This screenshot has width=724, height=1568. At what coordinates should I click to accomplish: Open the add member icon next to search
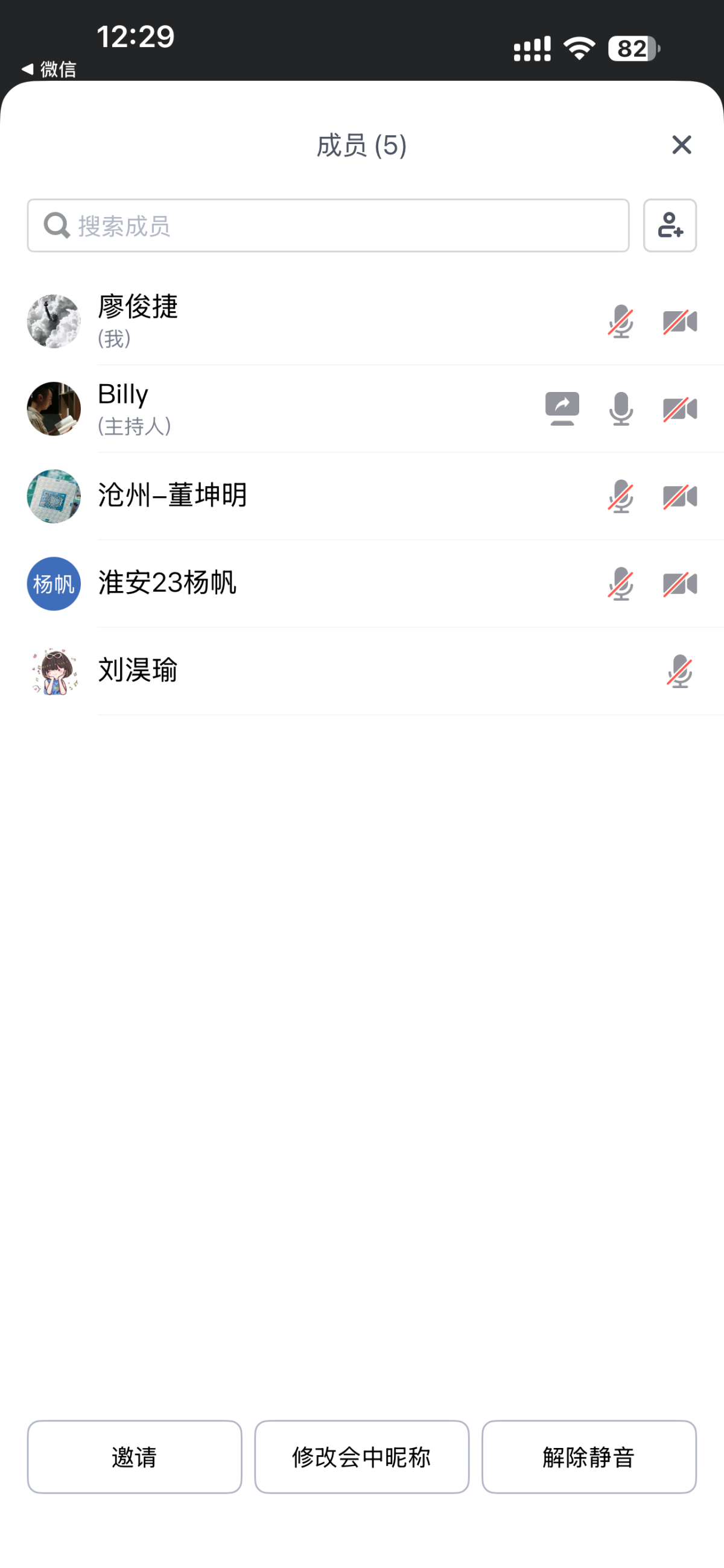[670, 226]
